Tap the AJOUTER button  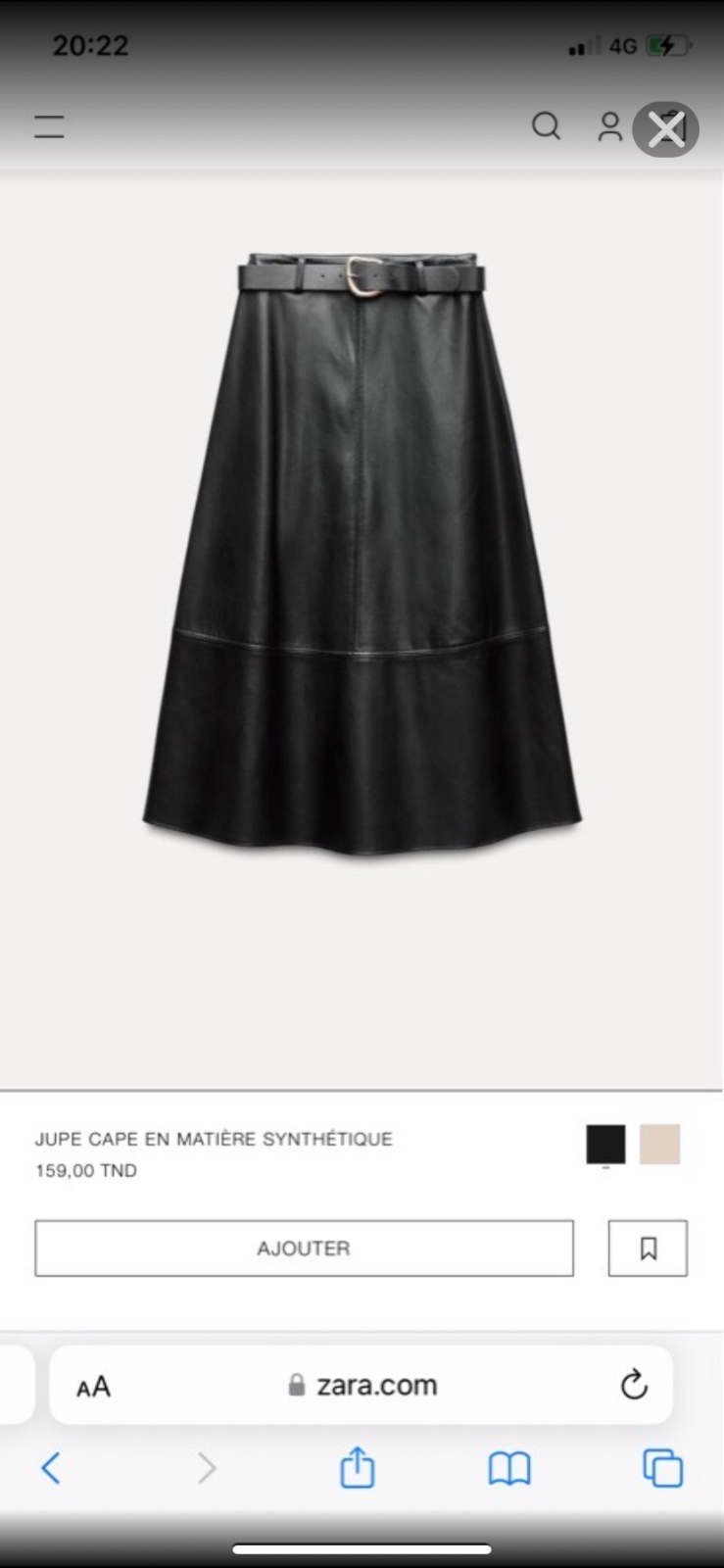point(304,1249)
